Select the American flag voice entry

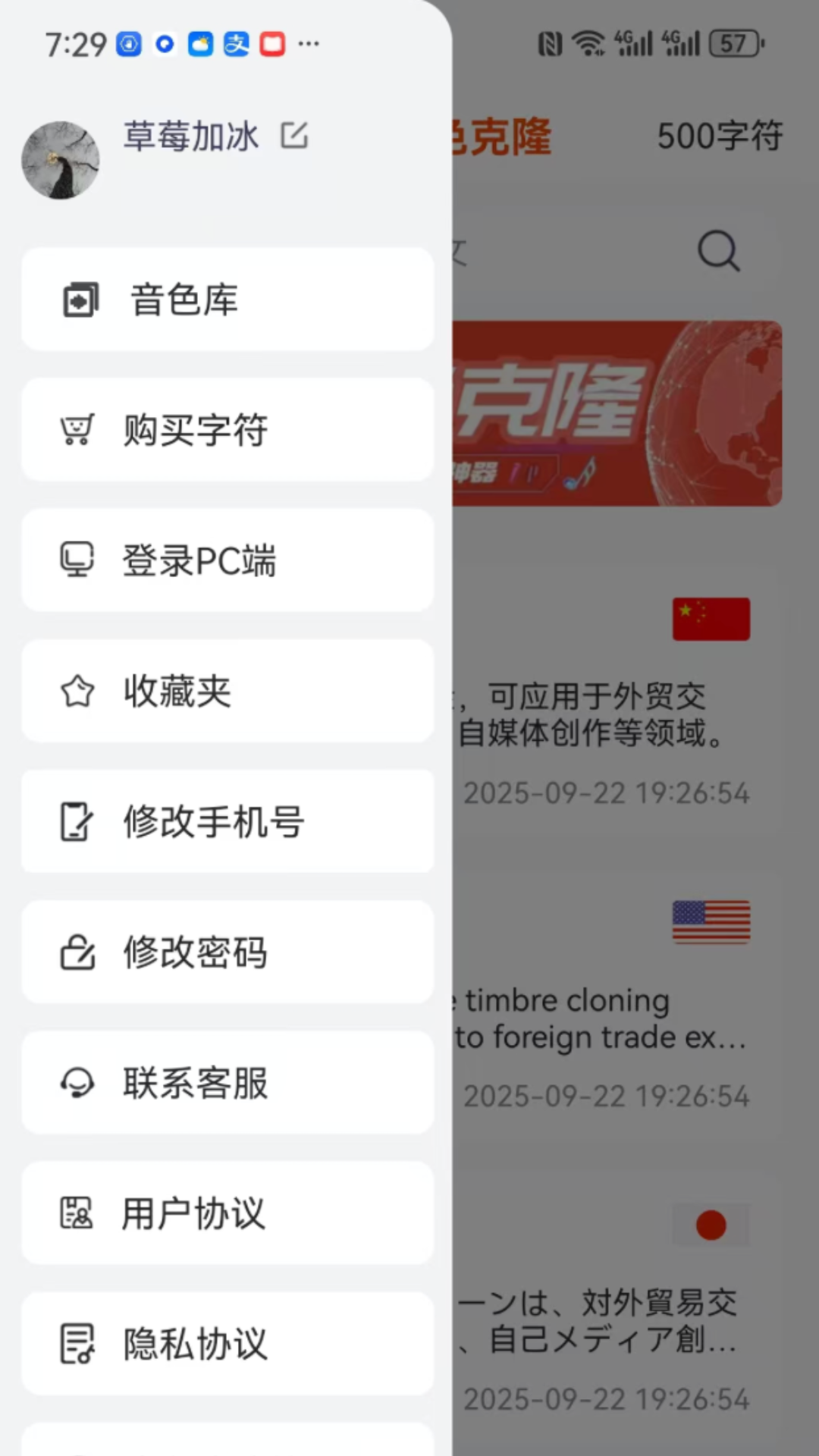click(711, 920)
